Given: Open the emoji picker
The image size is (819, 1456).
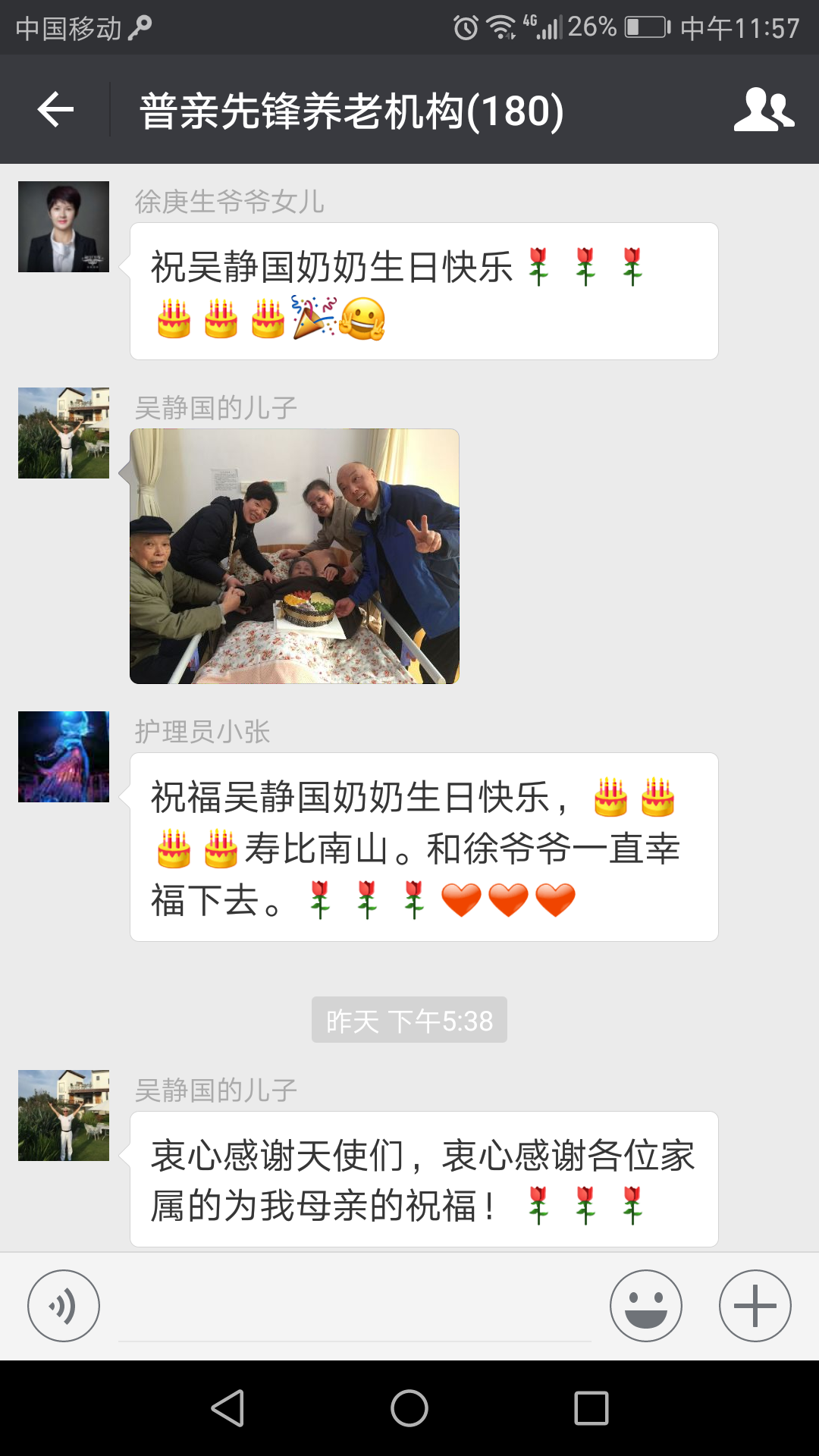Looking at the screenshot, I should (x=645, y=1306).
